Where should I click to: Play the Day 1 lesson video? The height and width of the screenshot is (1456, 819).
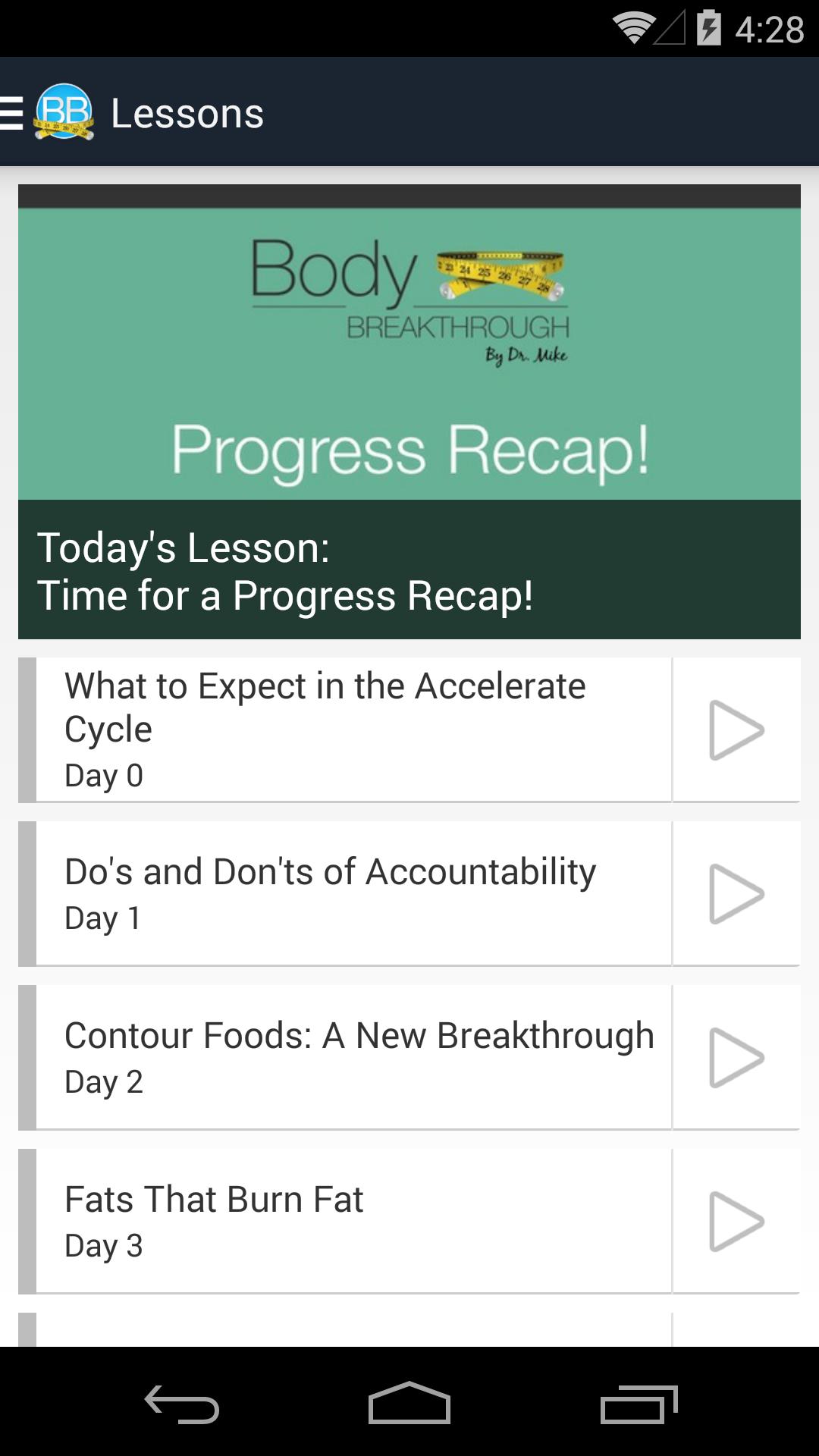click(x=736, y=893)
